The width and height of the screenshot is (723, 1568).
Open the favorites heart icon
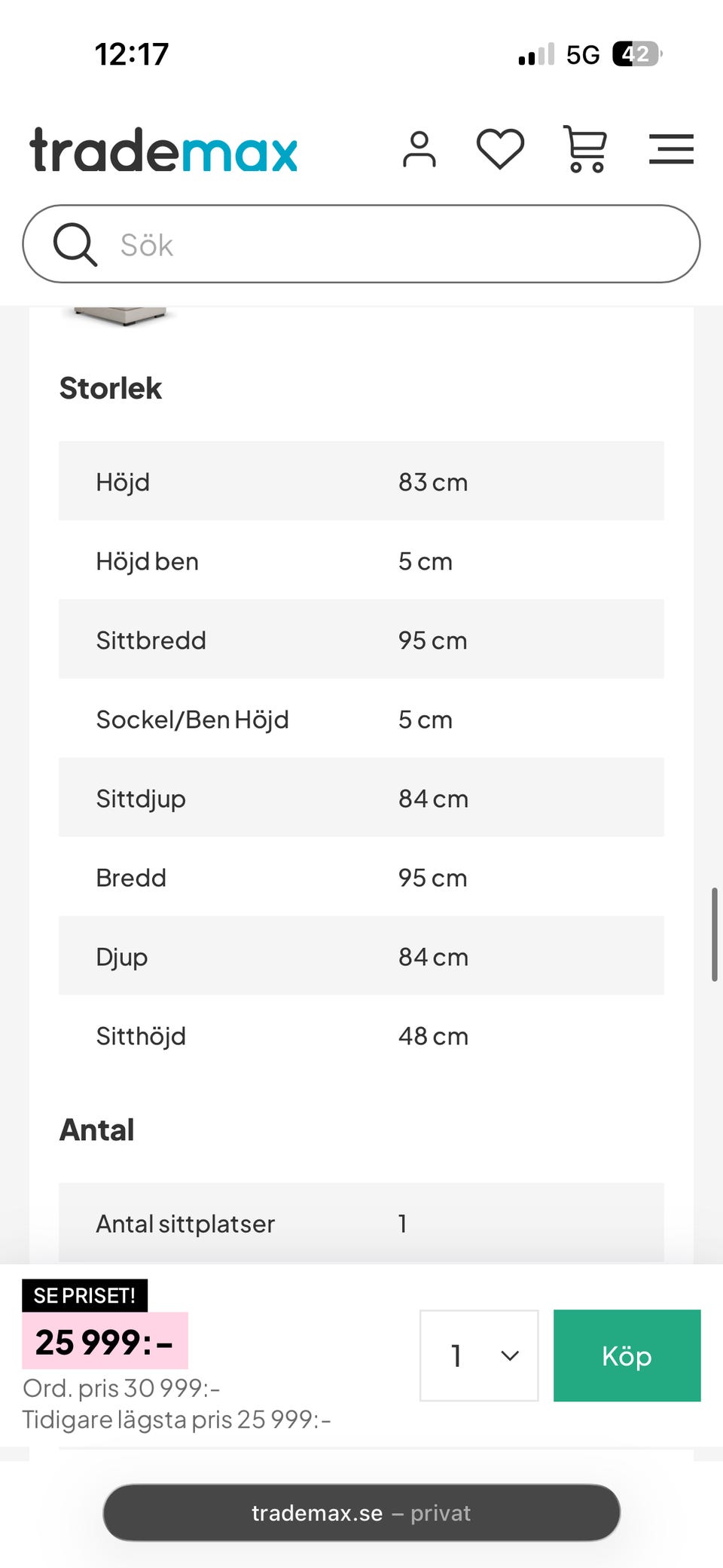click(500, 149)
